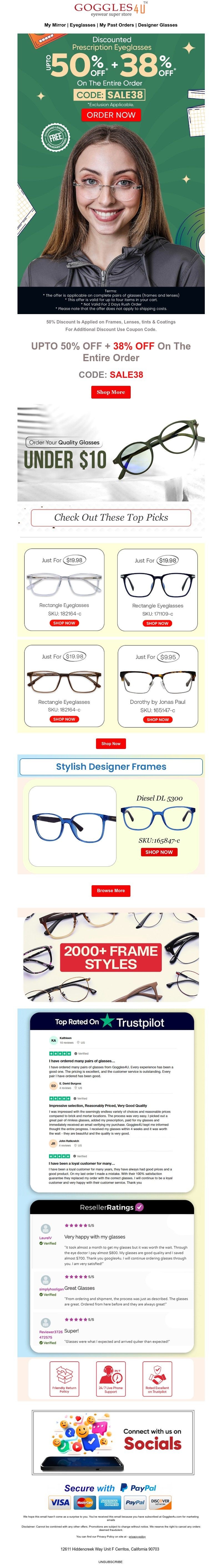Image resolution: width=222 pixels, height=1568 pixels.
Task: Unsubscribe from these emails
Action: pos(110,1561)
